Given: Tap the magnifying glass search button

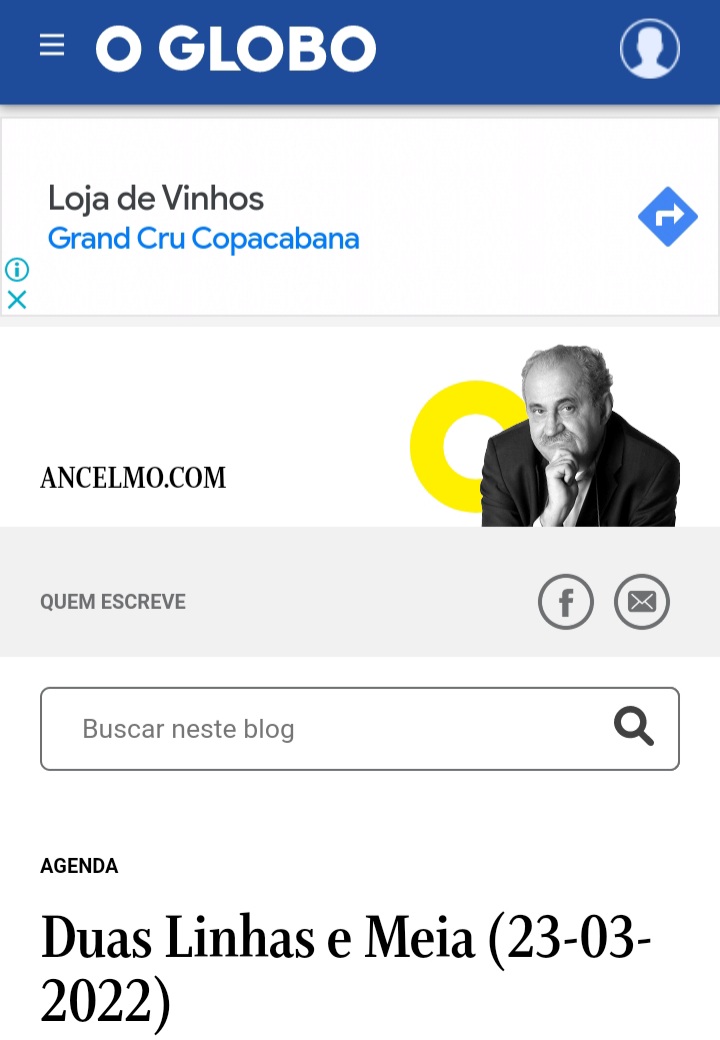Looking at the screenshot, I should 633,727.
